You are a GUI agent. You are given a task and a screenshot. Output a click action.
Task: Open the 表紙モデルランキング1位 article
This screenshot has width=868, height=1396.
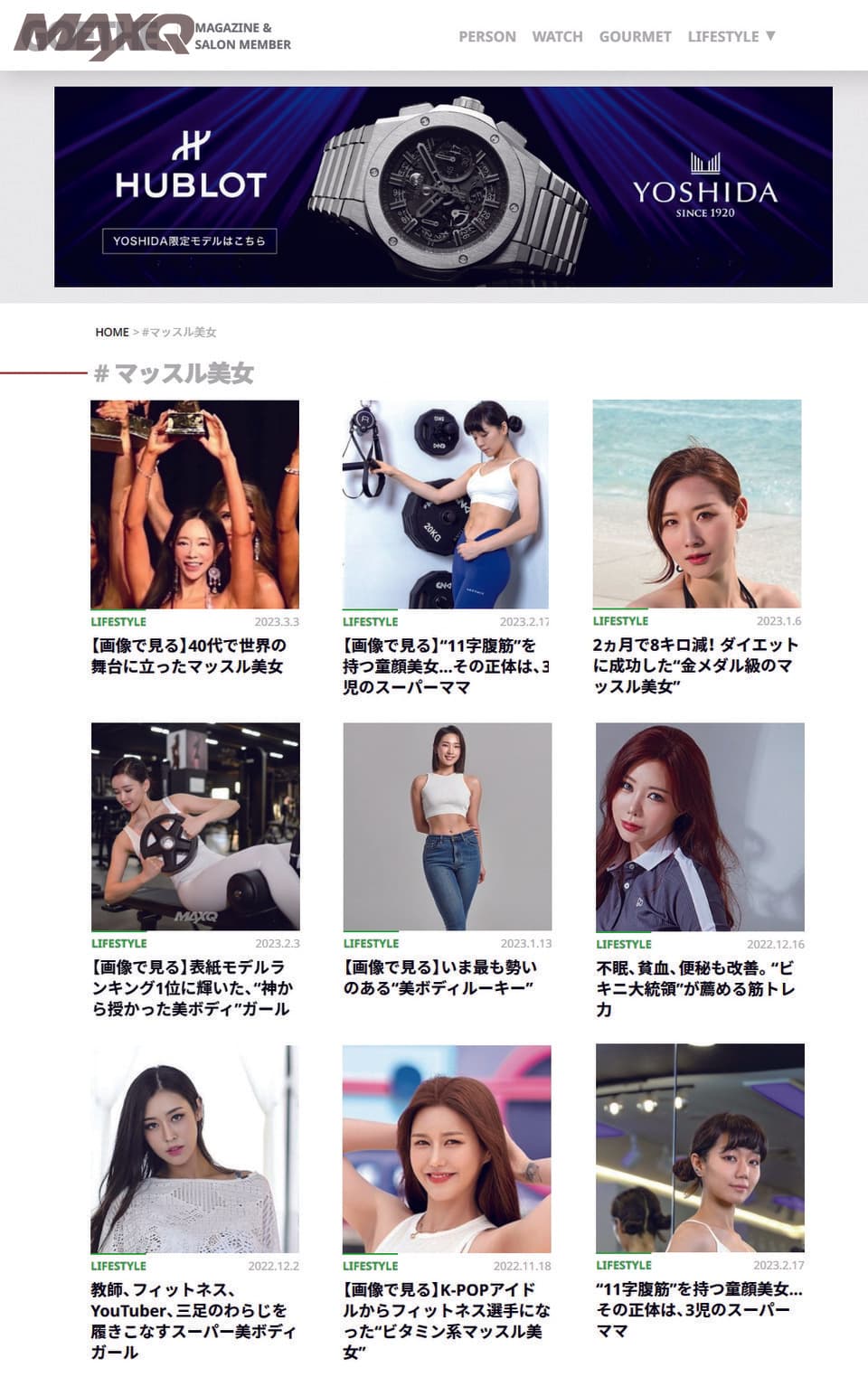point(193,988)
